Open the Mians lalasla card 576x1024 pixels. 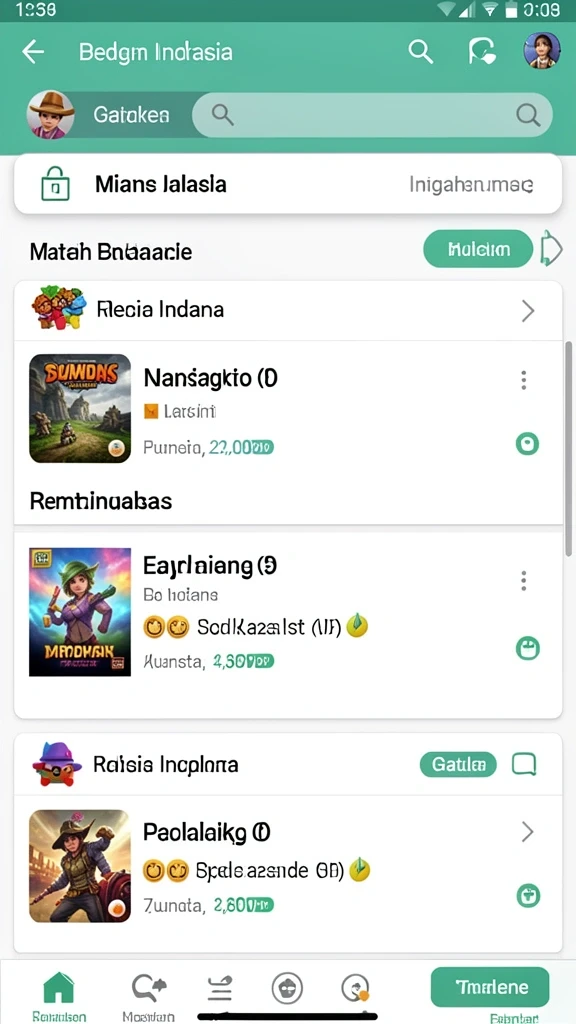point(288,185)
